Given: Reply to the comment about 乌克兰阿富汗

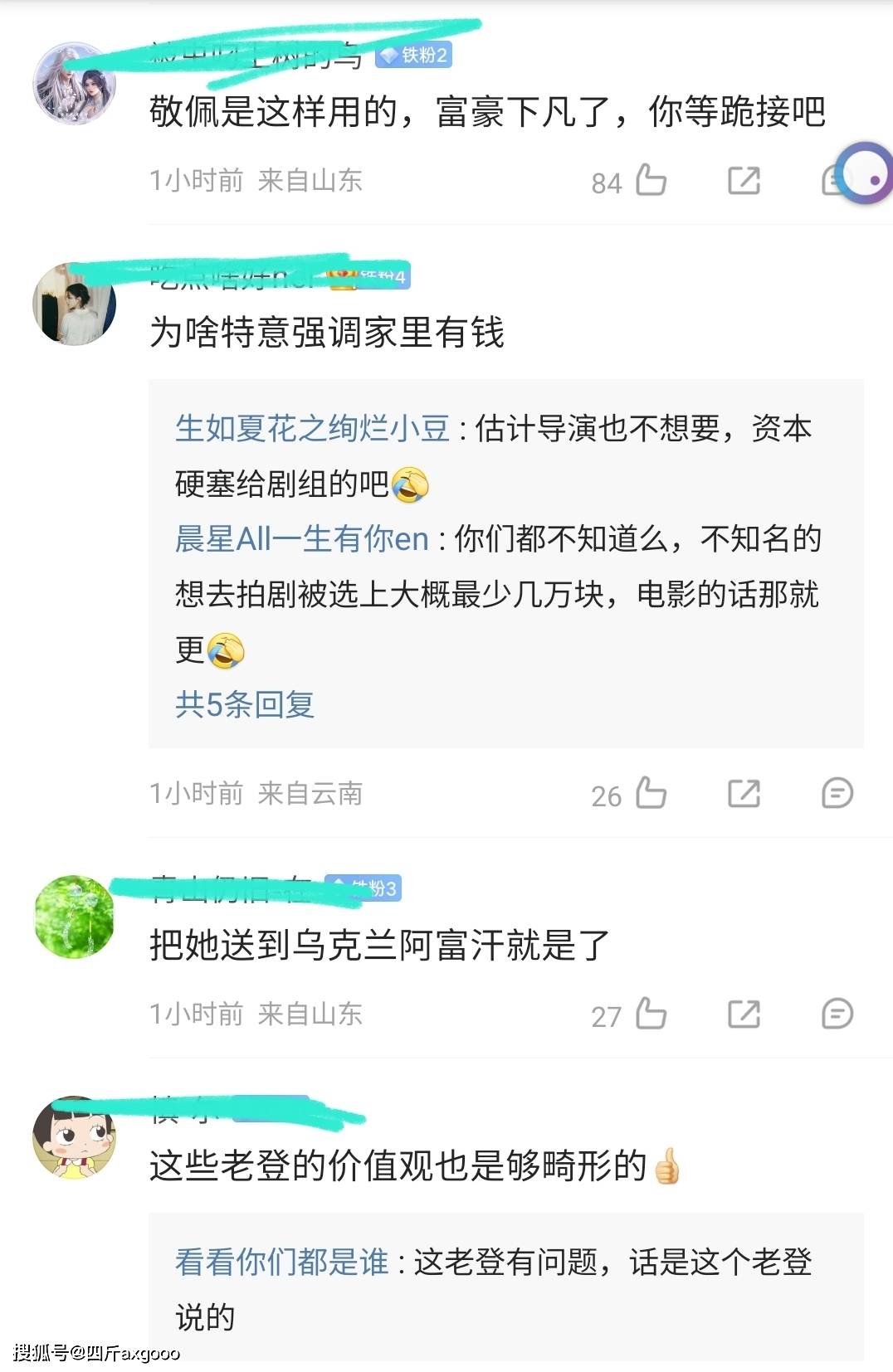Looking at the screenshot, I should tap(837, 1014).
